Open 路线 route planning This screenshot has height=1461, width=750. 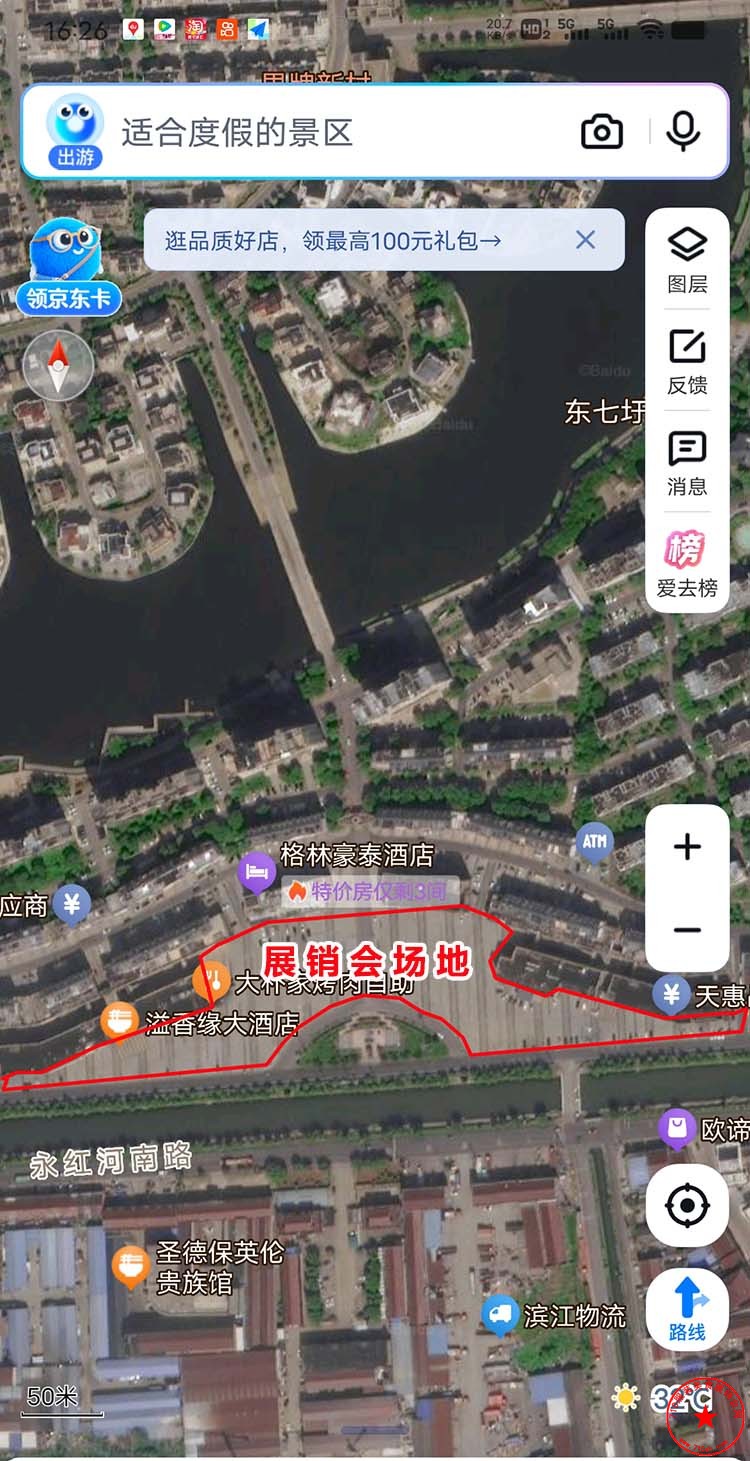pyautogui.click(x=687, y=1308)
